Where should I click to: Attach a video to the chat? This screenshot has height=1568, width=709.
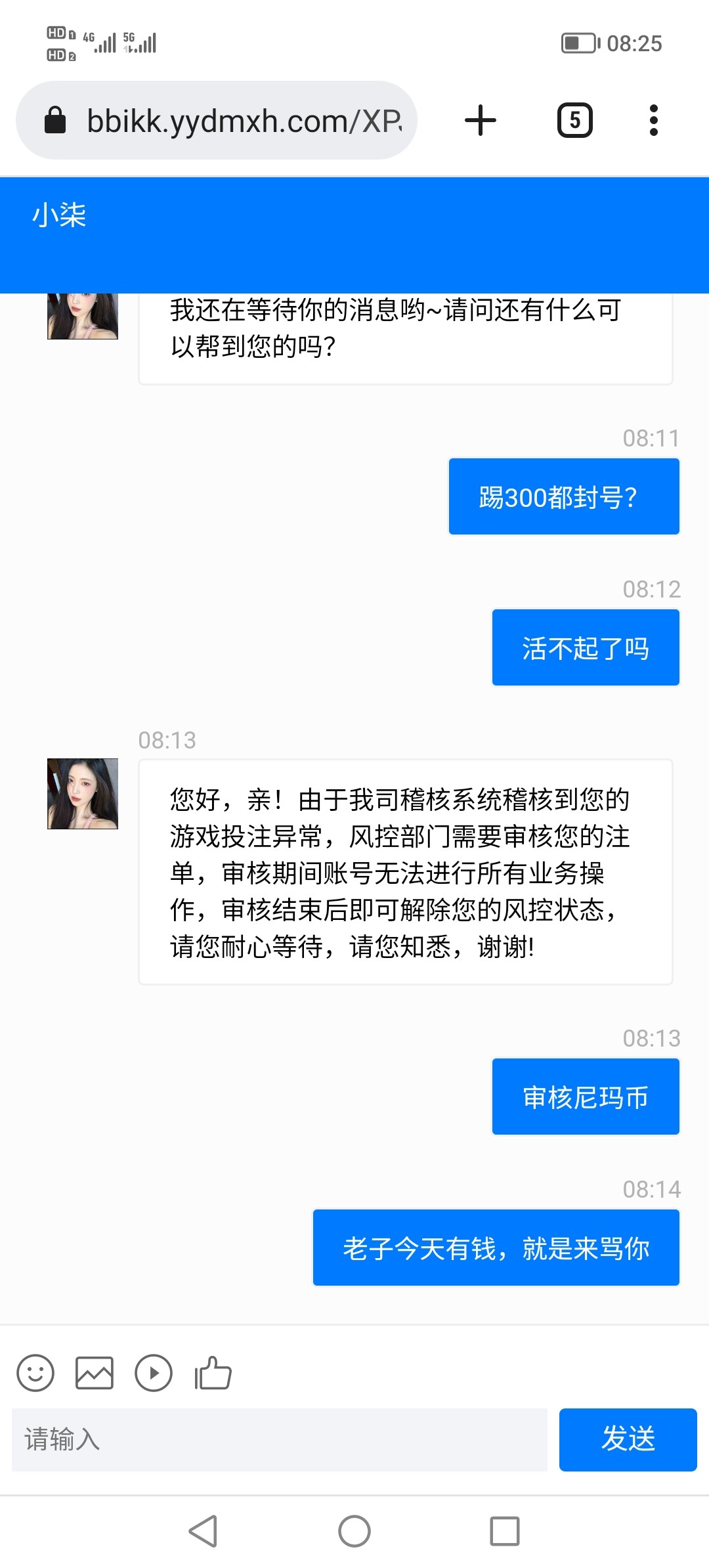[x=154, y=1373]
